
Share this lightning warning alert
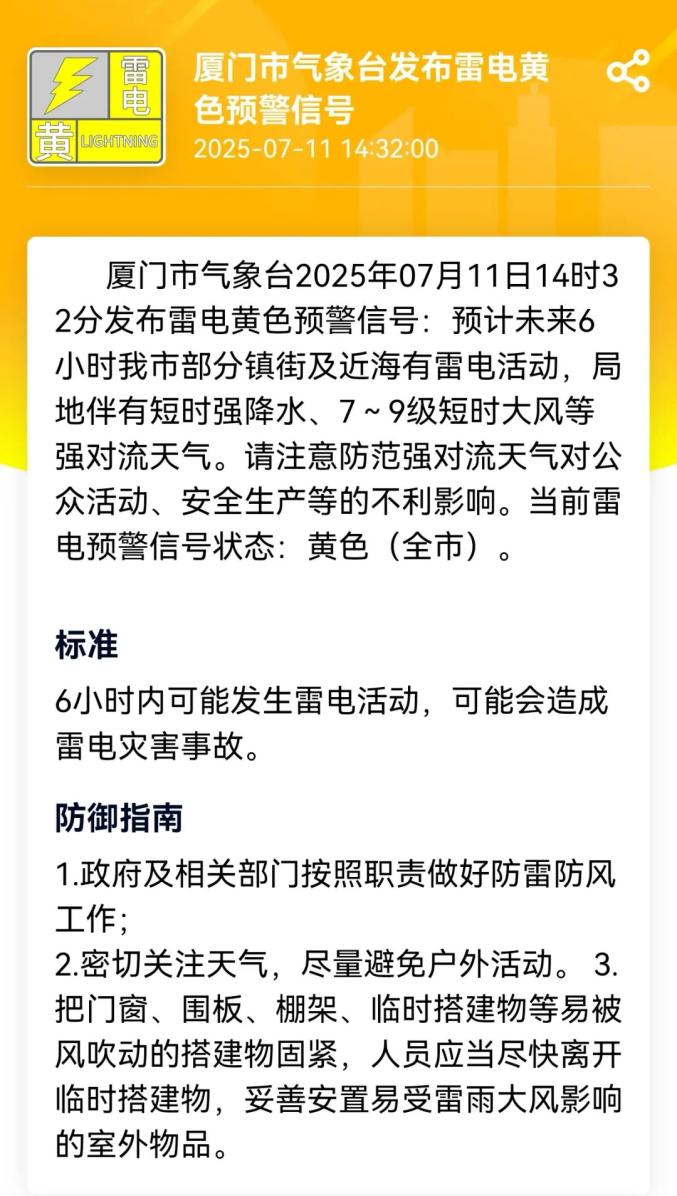(x=628, y=72)
